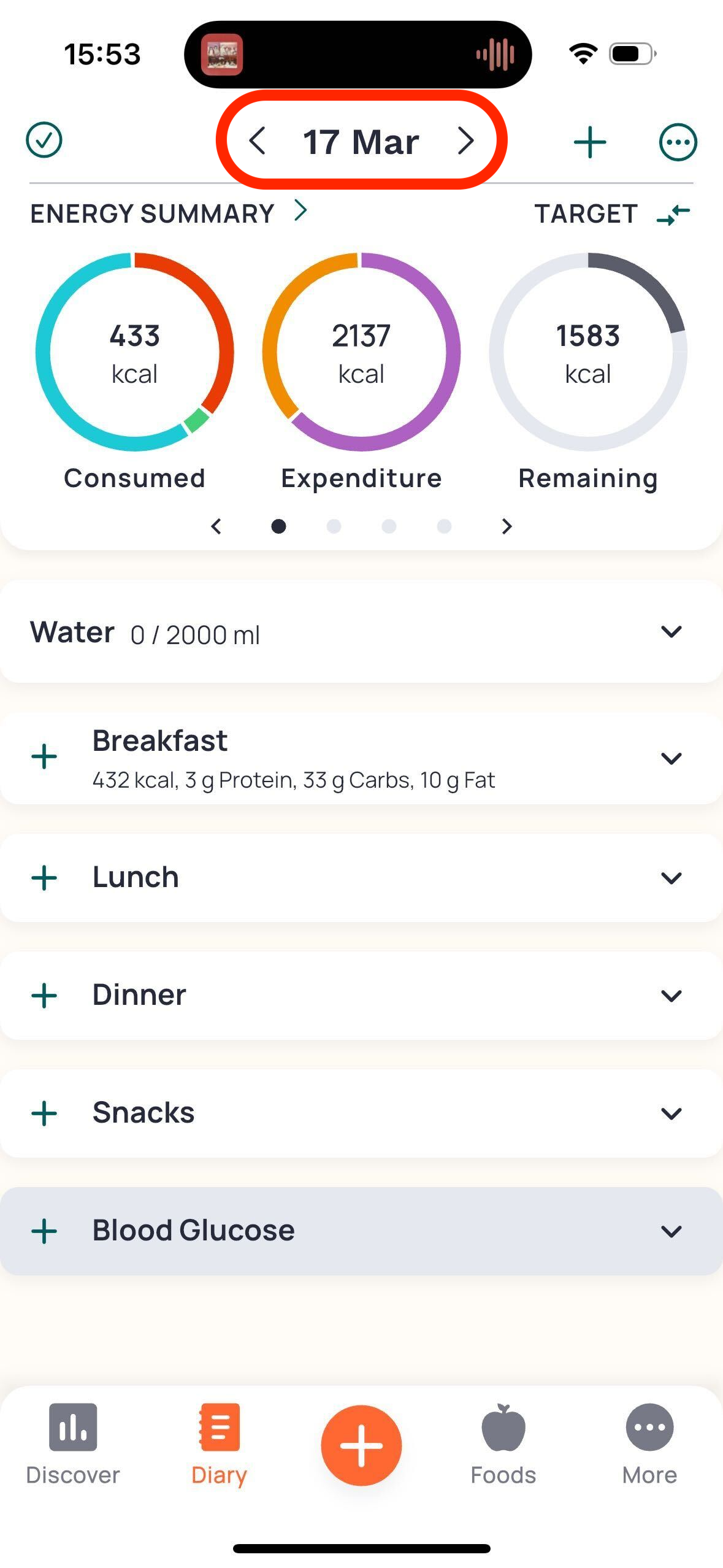Tap the plus icon in the top bar

pos(590,142)
